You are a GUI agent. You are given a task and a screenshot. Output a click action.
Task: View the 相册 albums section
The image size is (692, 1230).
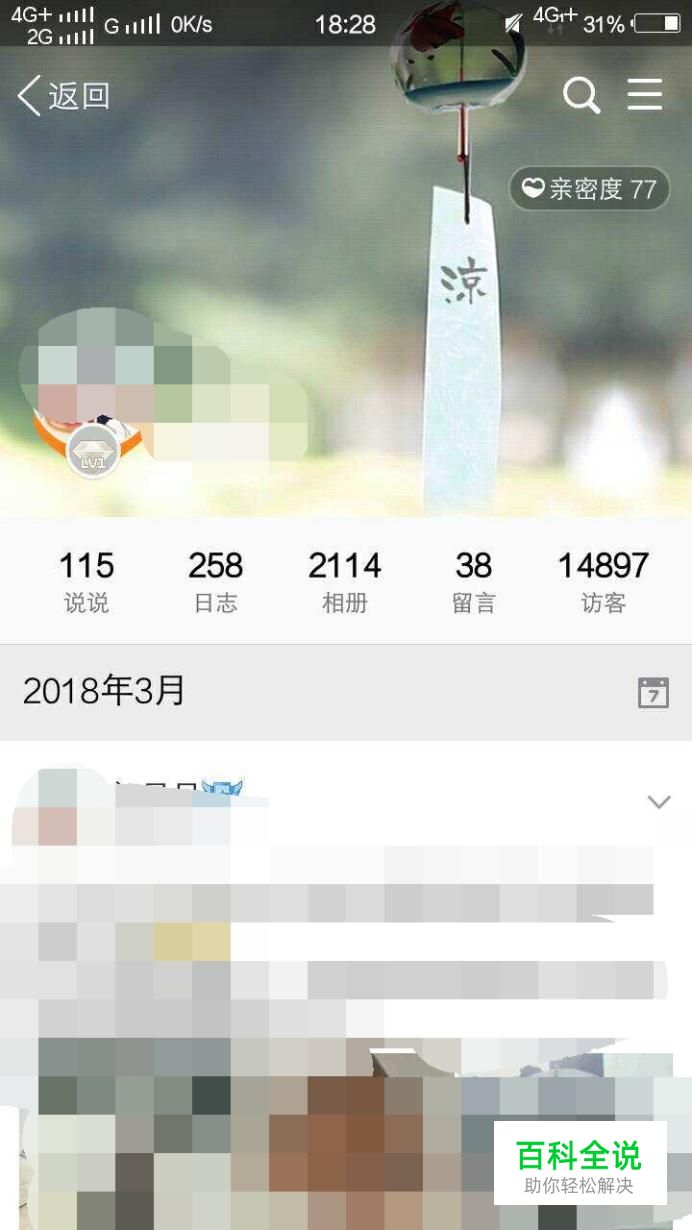[345, 581]
